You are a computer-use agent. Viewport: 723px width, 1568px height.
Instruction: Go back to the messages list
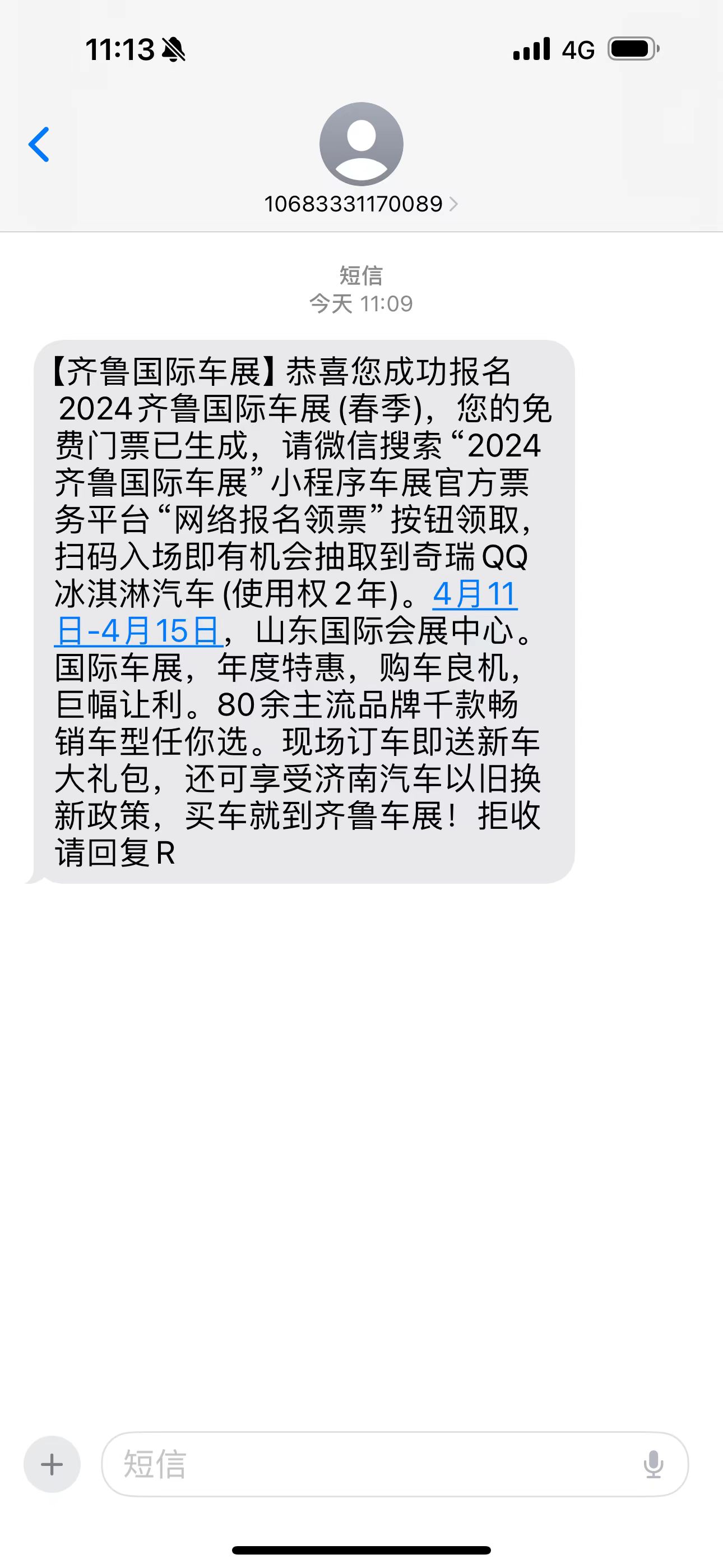39,145
